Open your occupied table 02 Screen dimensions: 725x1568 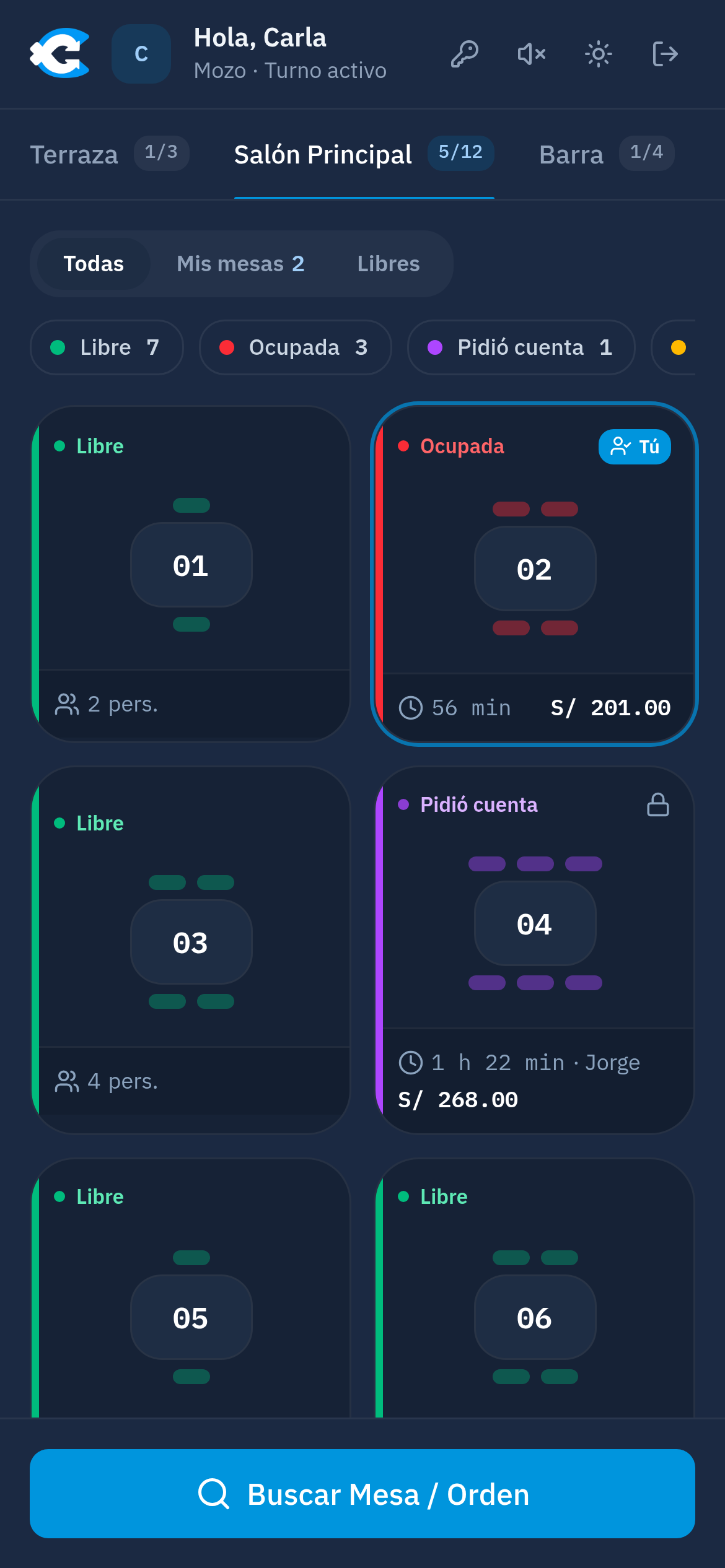click(534, 574)
